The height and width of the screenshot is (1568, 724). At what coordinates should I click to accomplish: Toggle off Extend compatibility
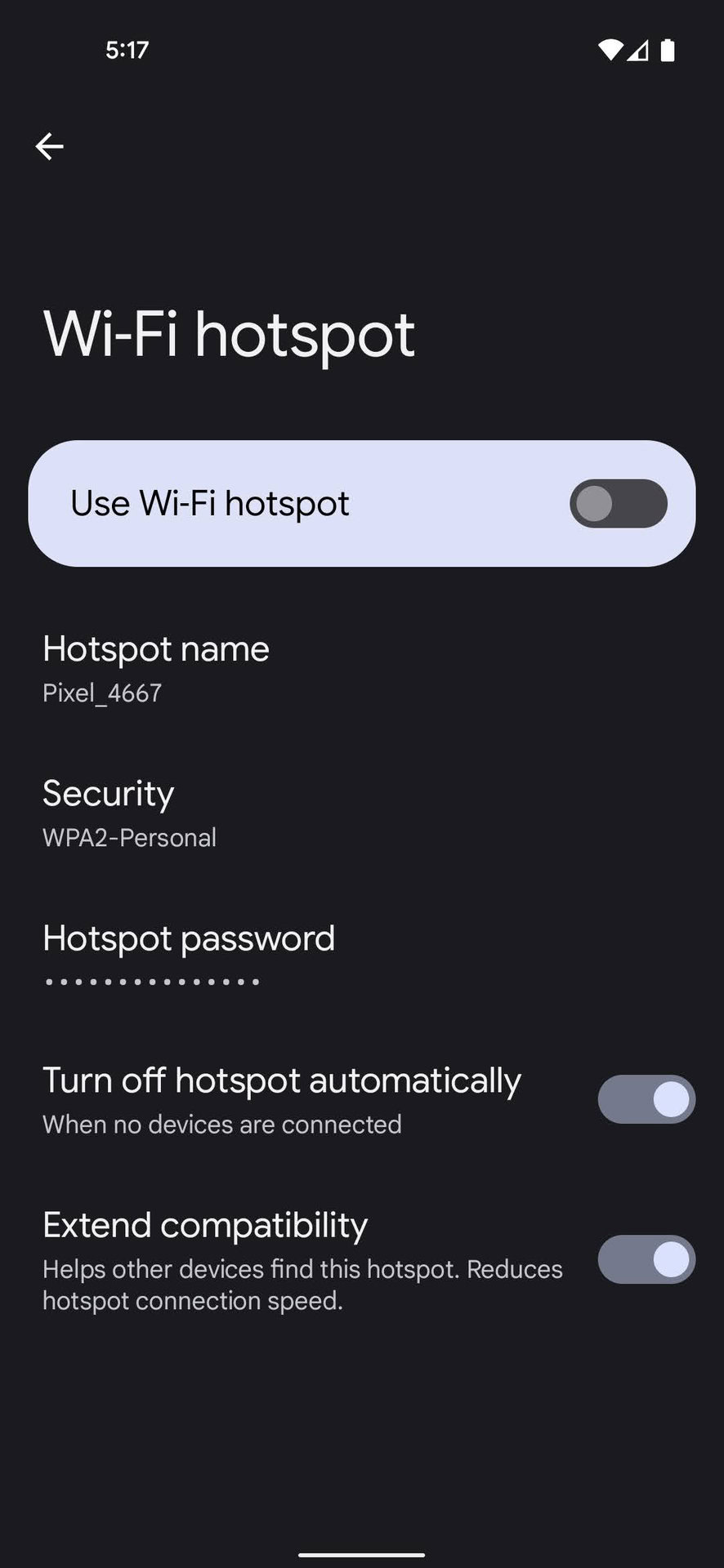pos(646,1259)
